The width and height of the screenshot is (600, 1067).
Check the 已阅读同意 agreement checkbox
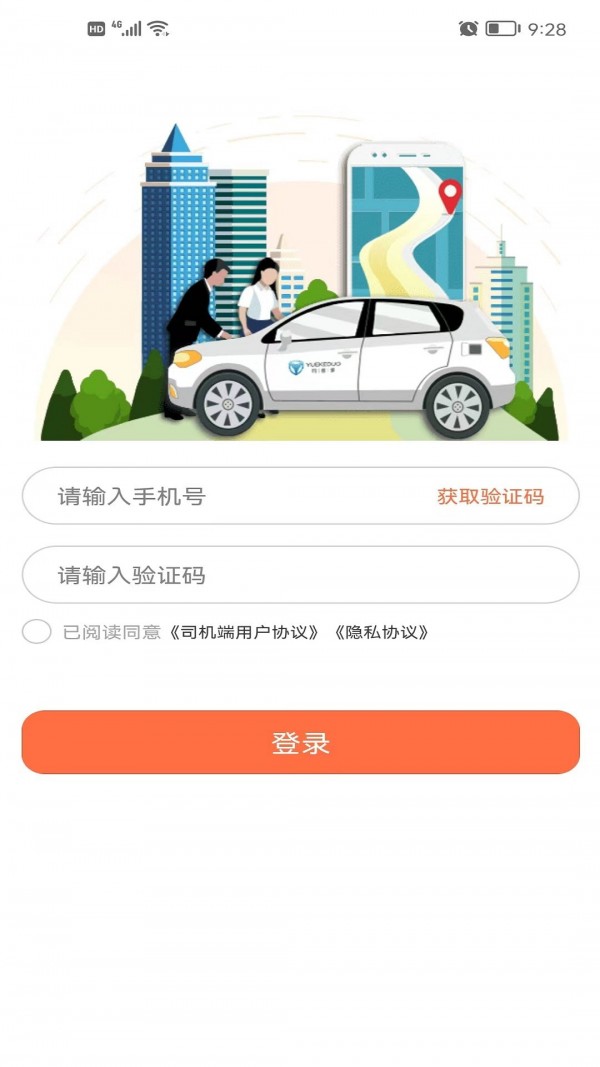click(37, 632)
